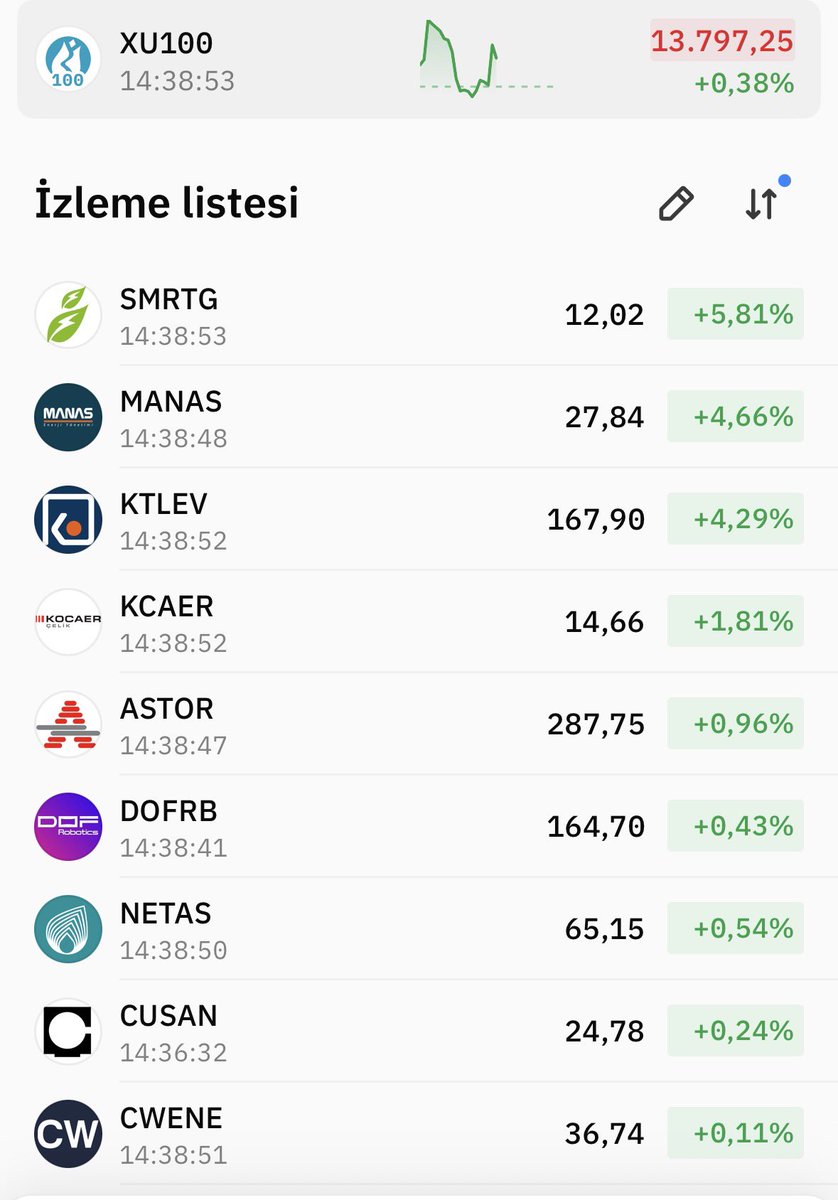Screen dimensions: 838x1200
Task: Open the SMRTG stock row
Action: click(419, 315)
